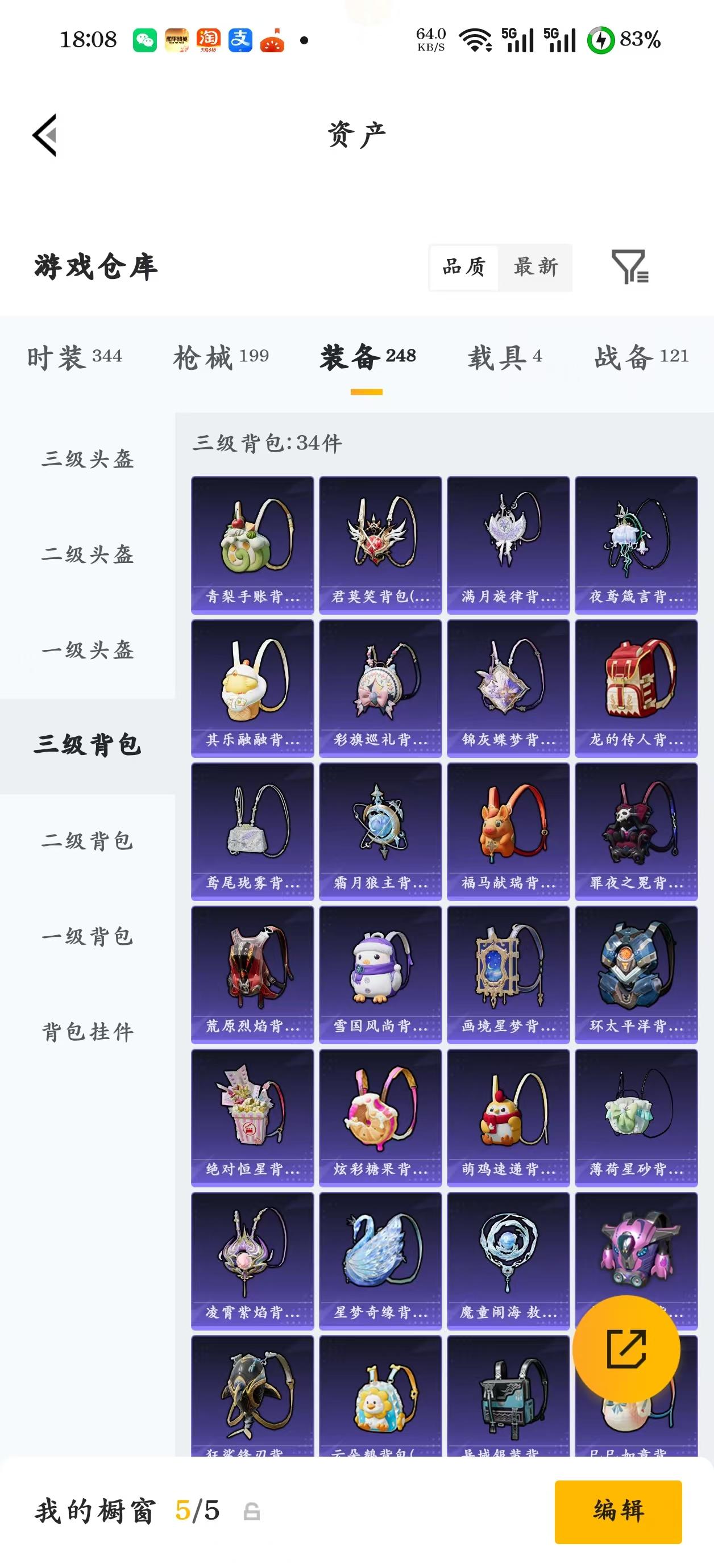Switch to the 战备 tab
714x1568 pixels.
click(x=641, y=357)
